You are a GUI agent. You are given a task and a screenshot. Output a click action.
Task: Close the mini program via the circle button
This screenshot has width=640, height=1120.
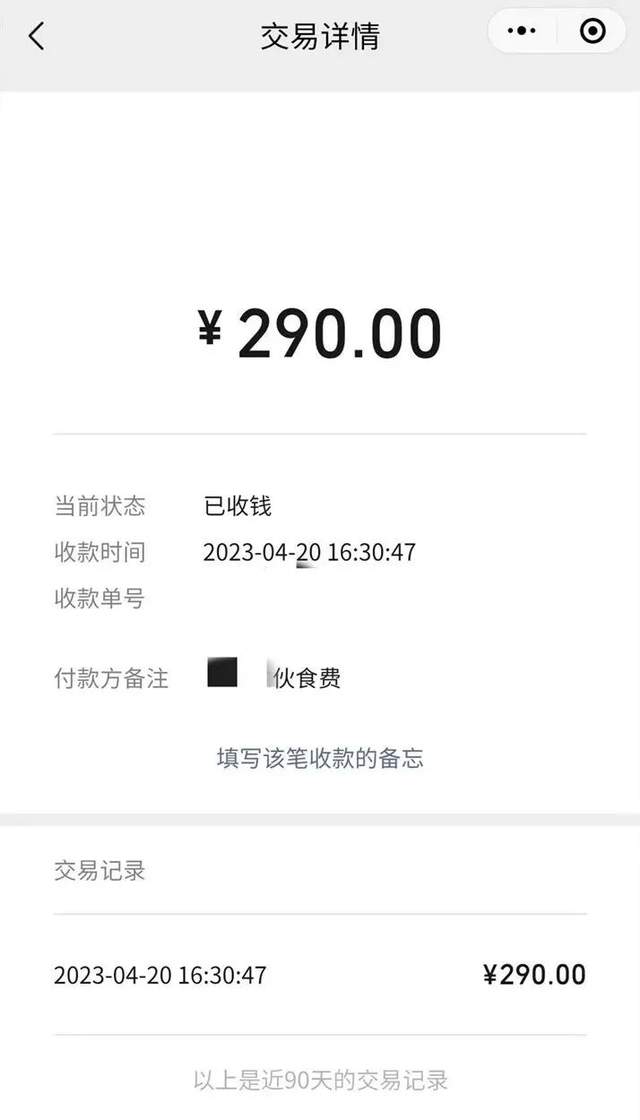(x=592, y=32)
